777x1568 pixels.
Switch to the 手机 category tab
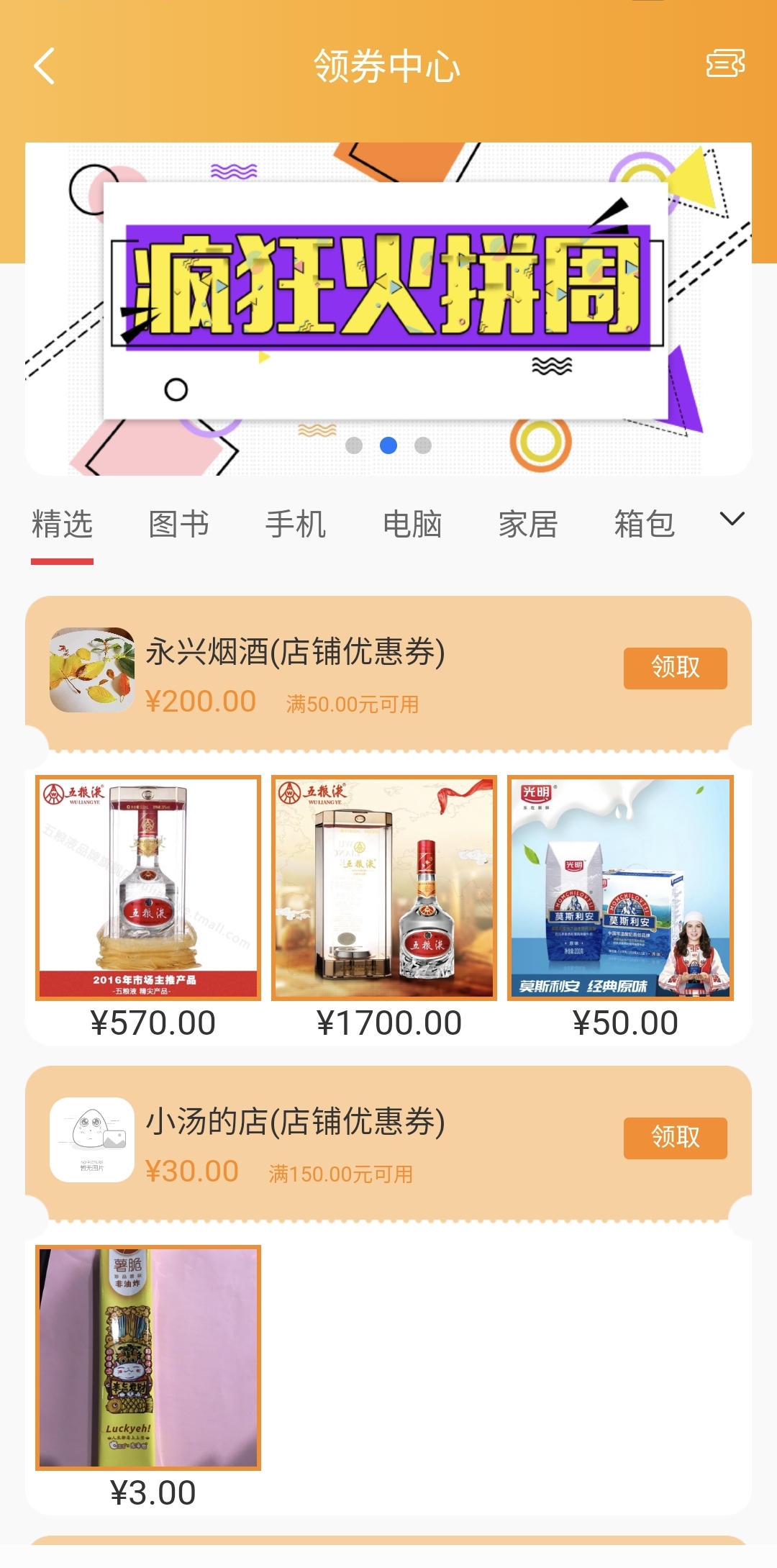[295, 524]
